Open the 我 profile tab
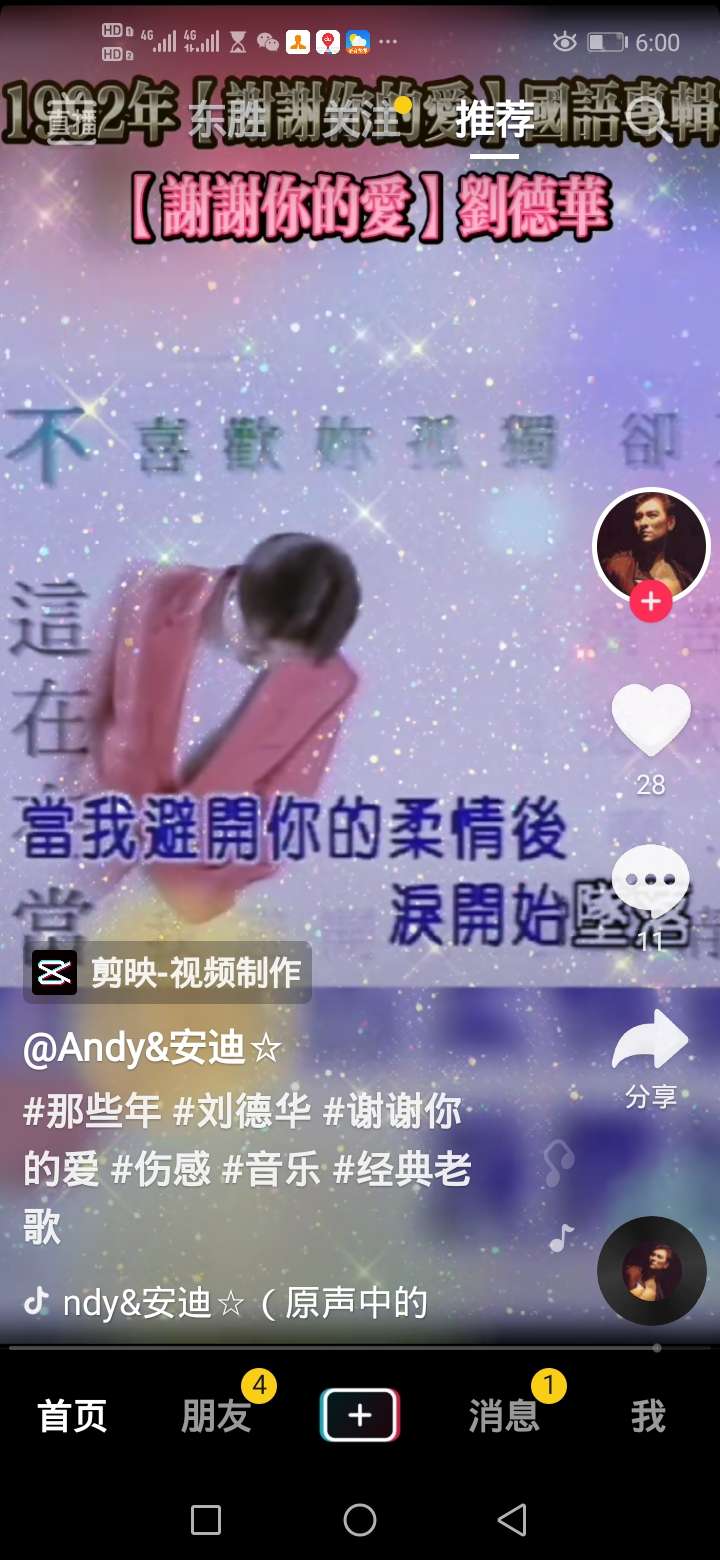Viewport: 720px width, 1560px height. pyautogui.click(x=648, y=1416)
